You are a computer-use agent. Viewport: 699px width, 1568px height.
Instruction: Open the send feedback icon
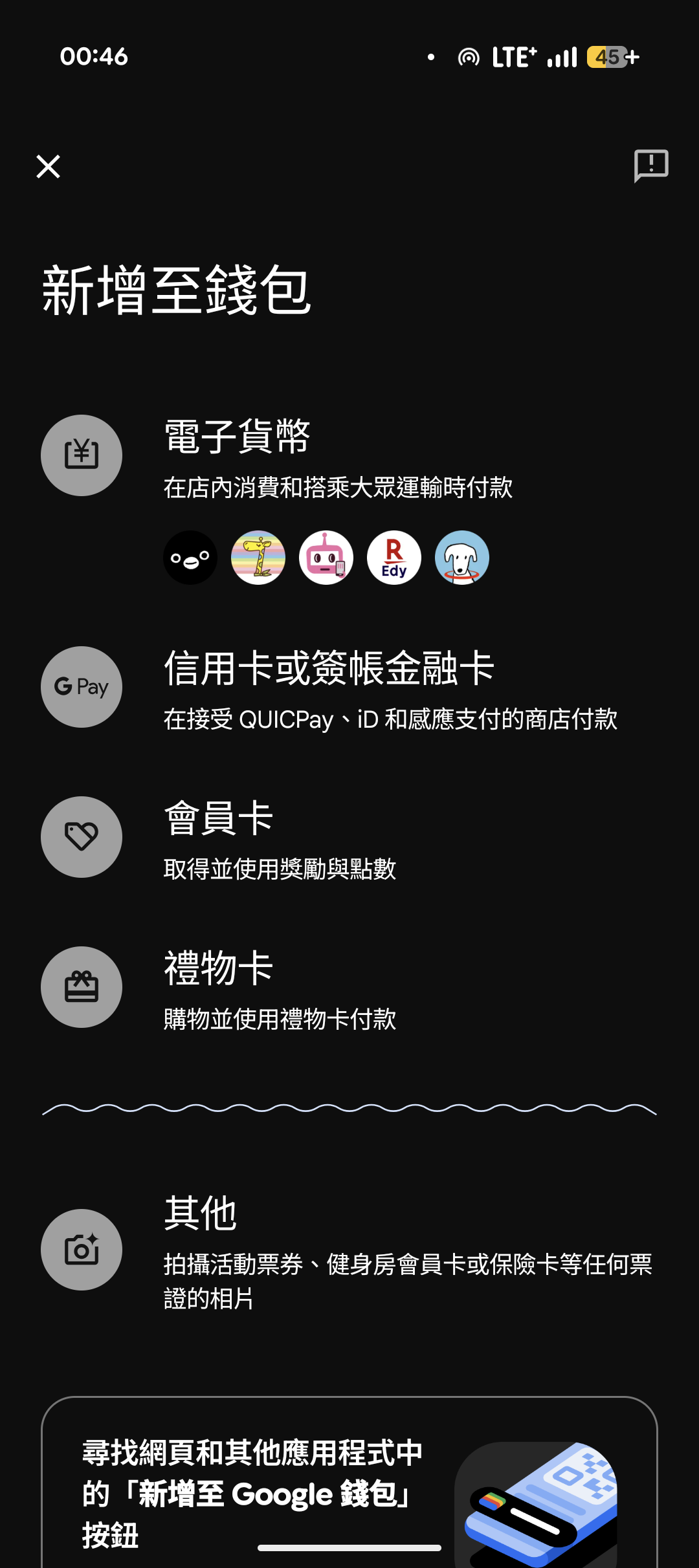[x=651, y=166]
